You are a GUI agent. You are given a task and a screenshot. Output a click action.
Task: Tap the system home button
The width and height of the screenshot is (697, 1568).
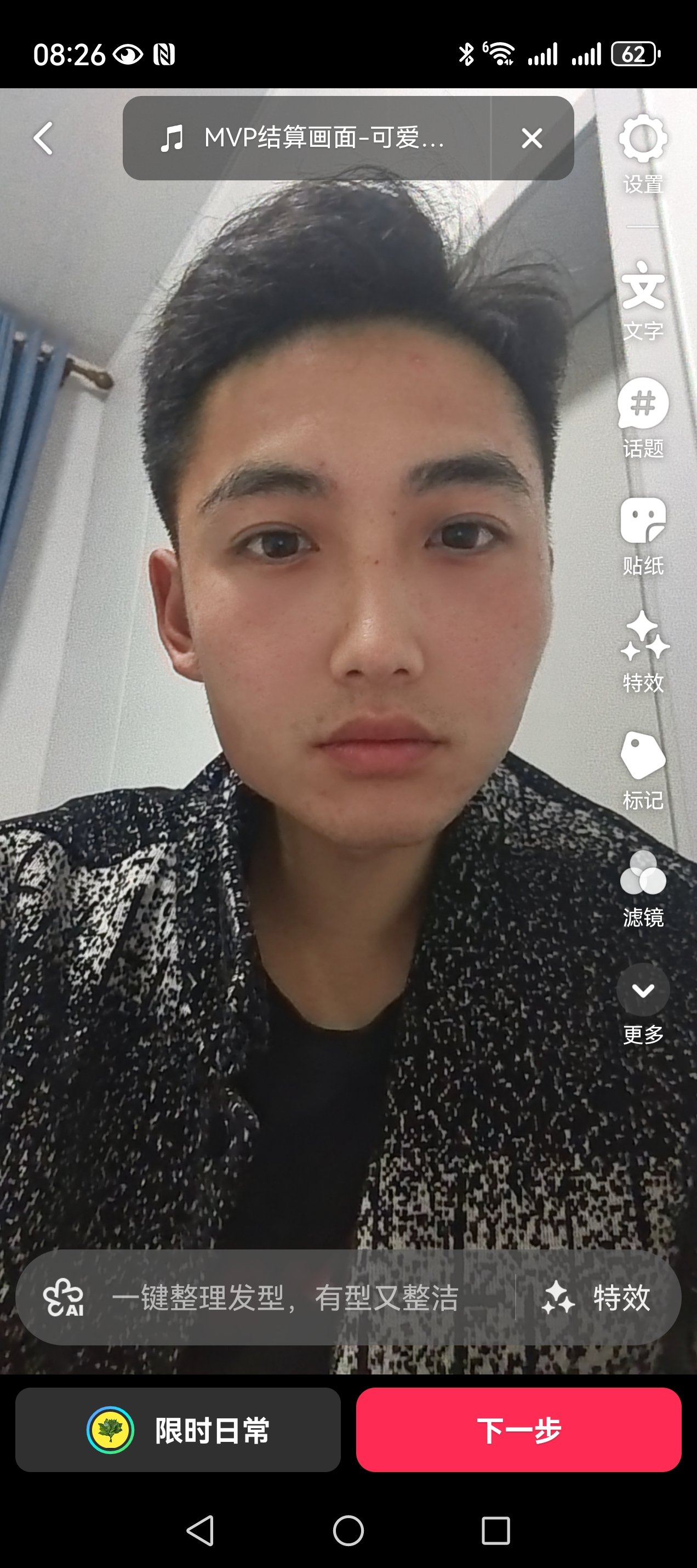pyautogui.click(x=348, y=1530)
